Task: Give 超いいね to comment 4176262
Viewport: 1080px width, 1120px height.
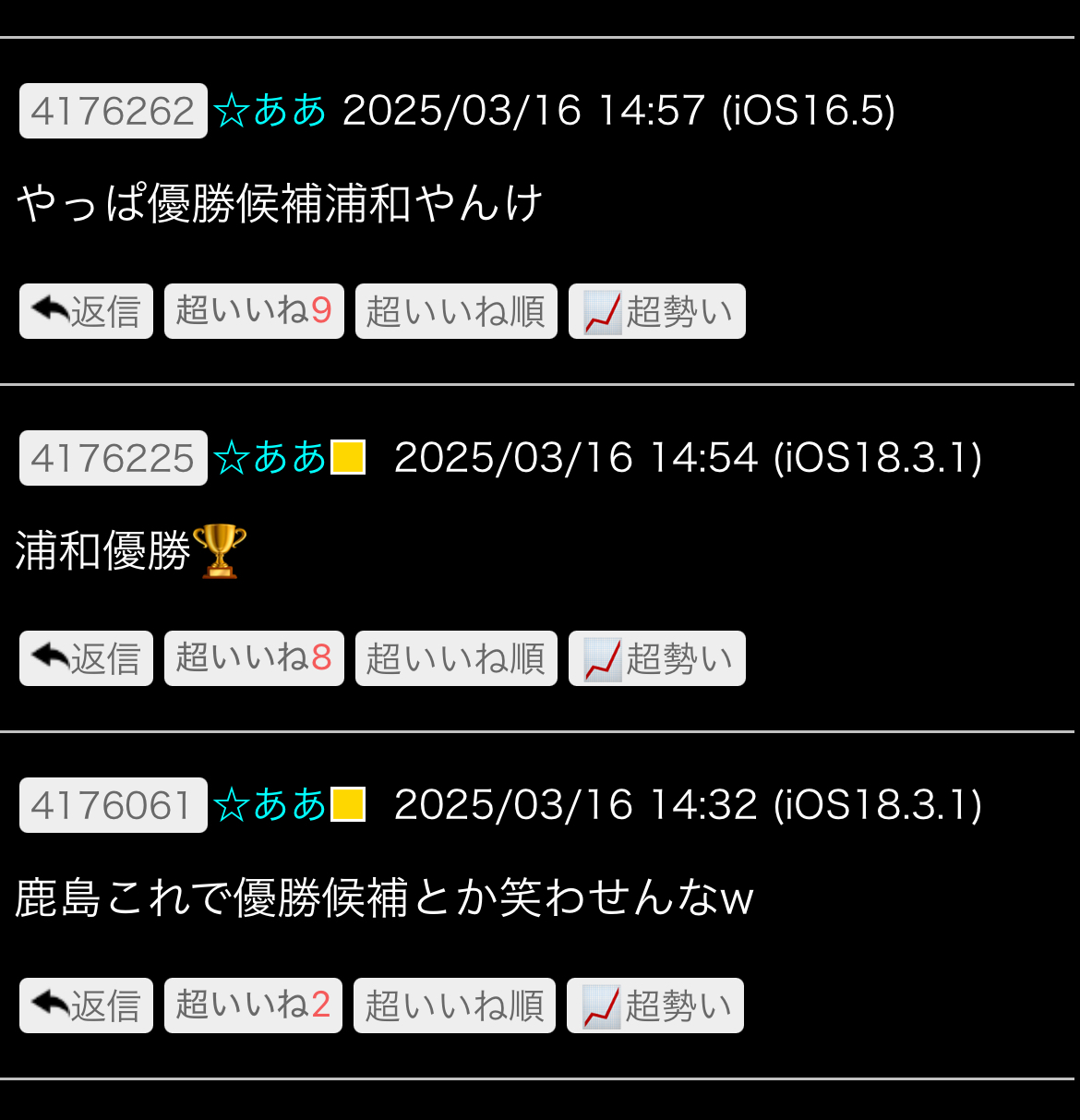Action: pos(254,311)
